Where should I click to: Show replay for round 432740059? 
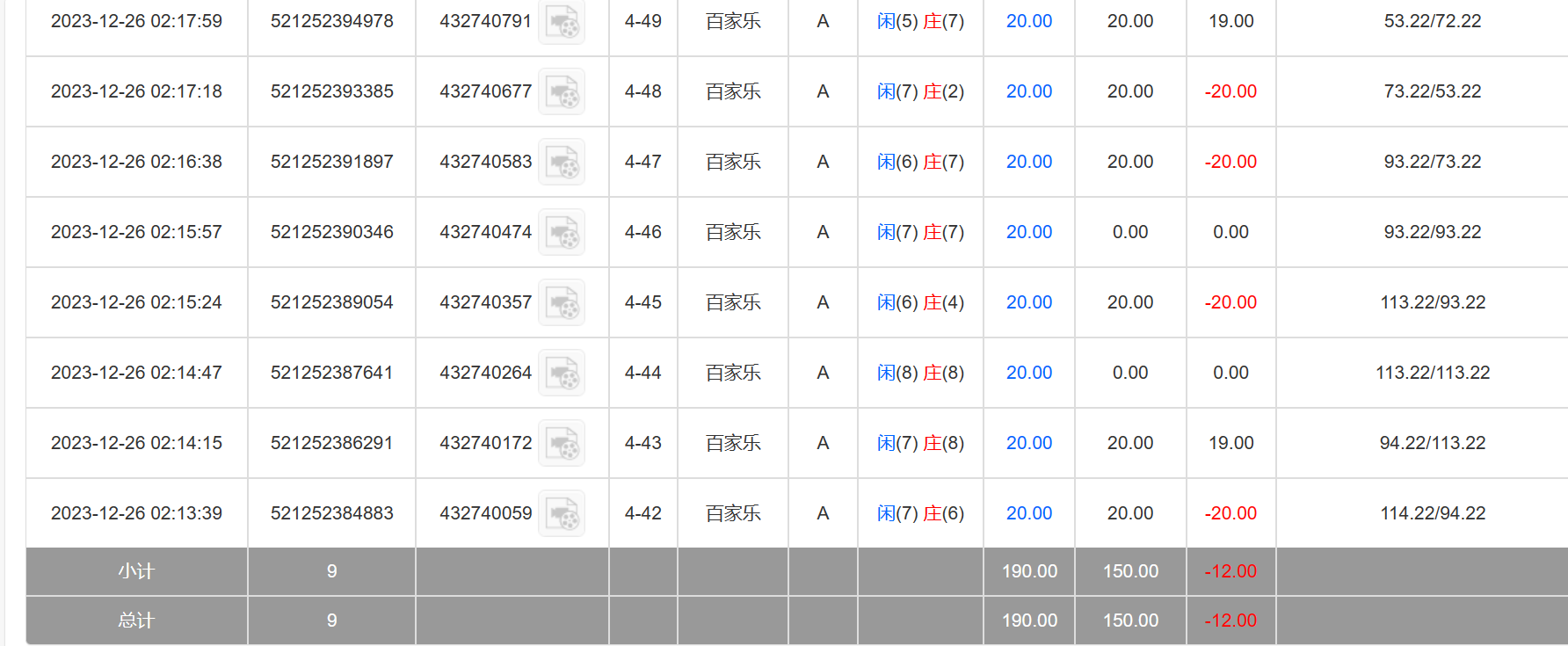[562, 514]
